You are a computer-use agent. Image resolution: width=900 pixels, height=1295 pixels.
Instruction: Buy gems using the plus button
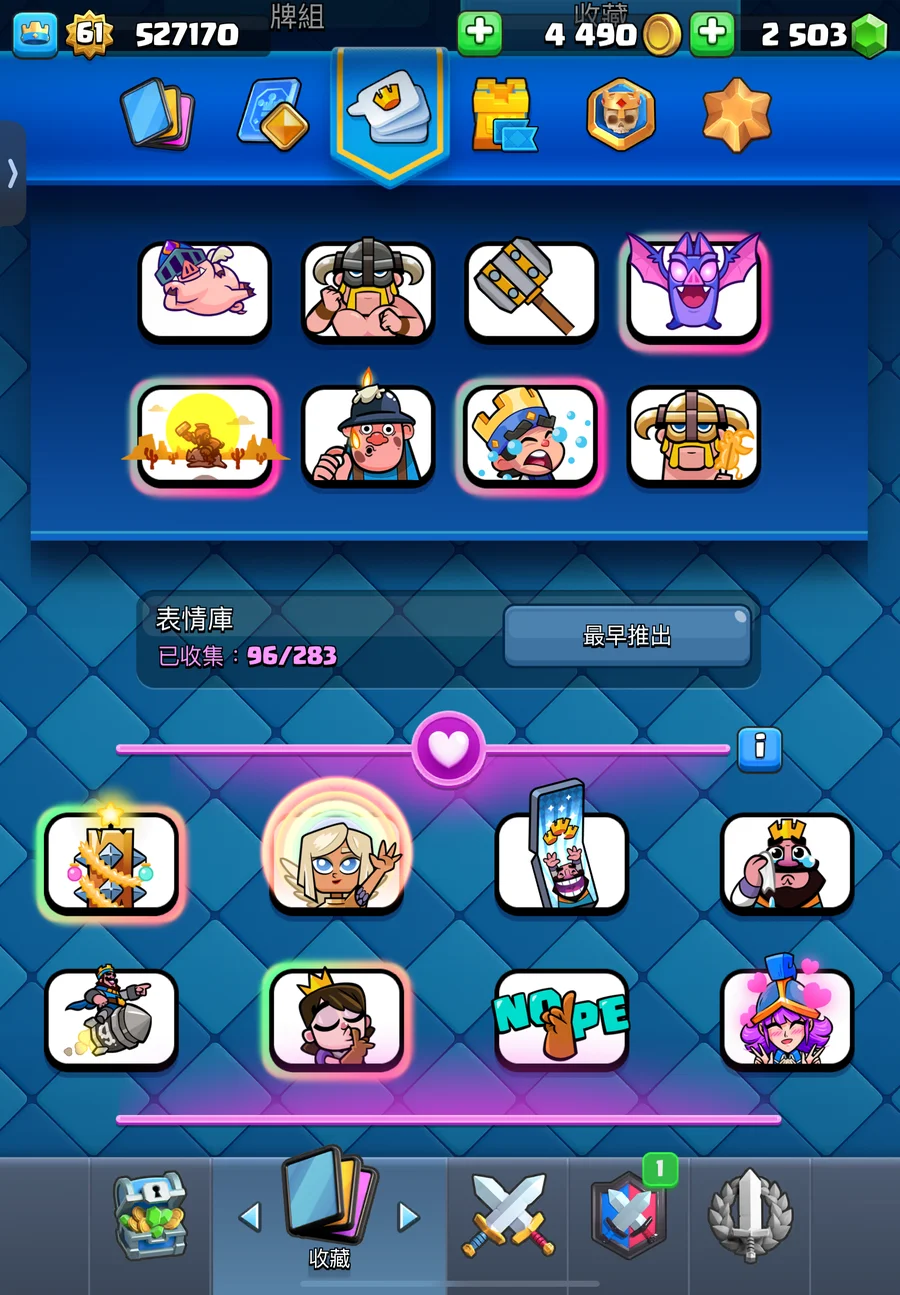712,33
